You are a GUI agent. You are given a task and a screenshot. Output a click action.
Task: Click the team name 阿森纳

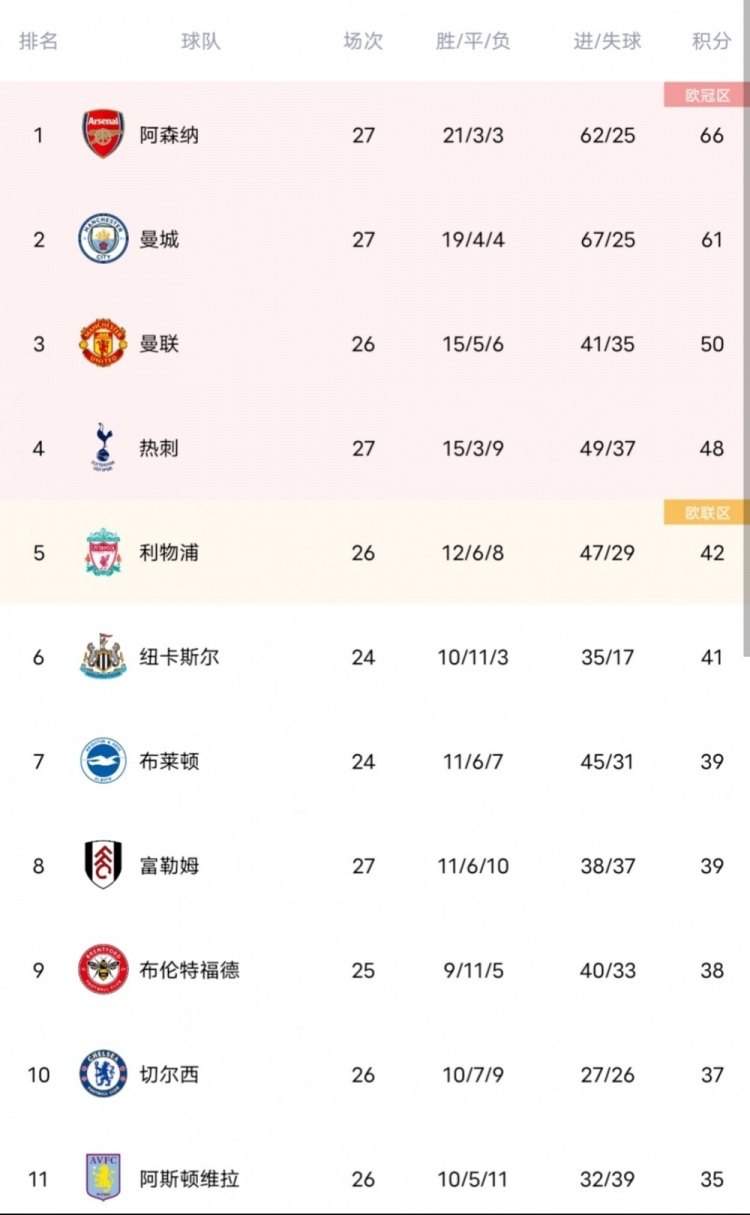[168, 135]
